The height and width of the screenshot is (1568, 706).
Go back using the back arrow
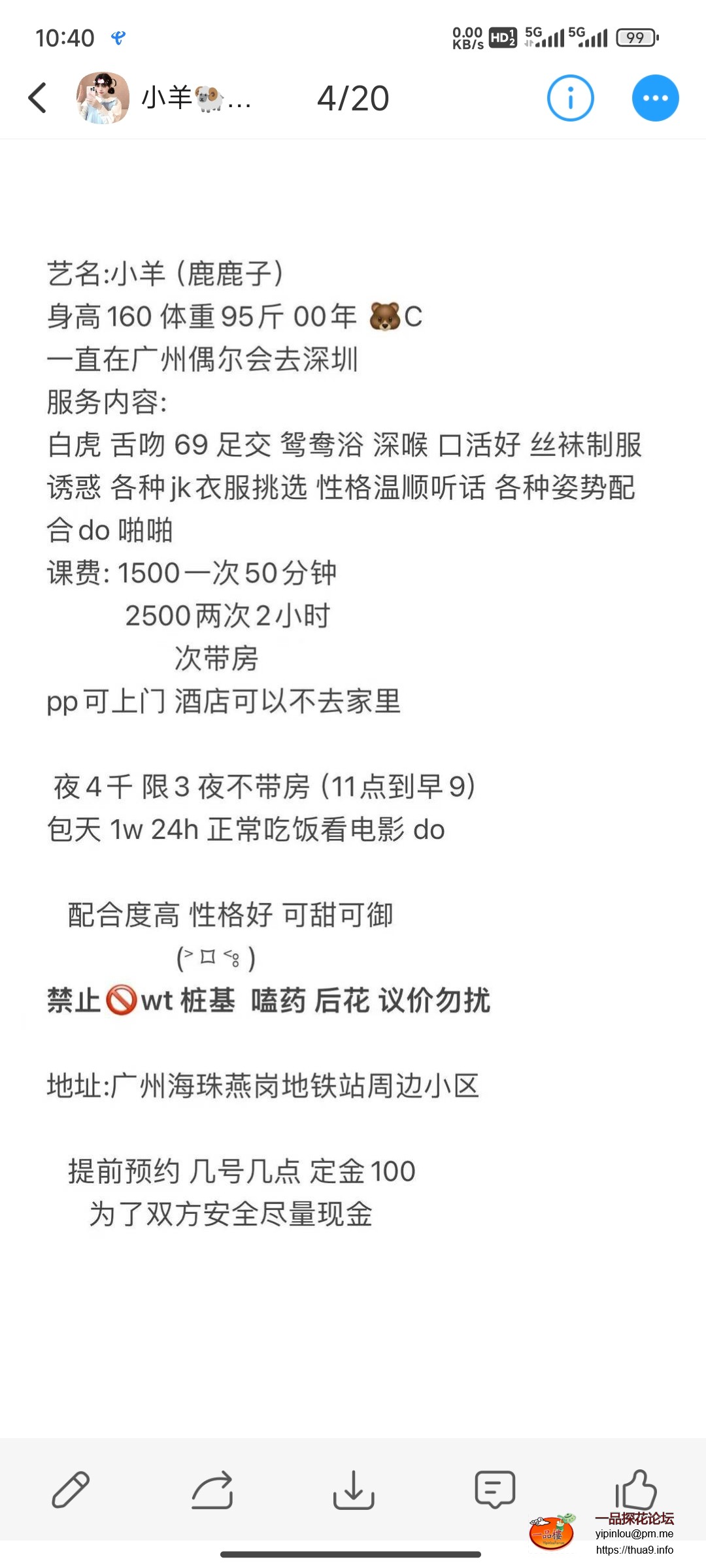pyautogui.click(x=38, y=98)
